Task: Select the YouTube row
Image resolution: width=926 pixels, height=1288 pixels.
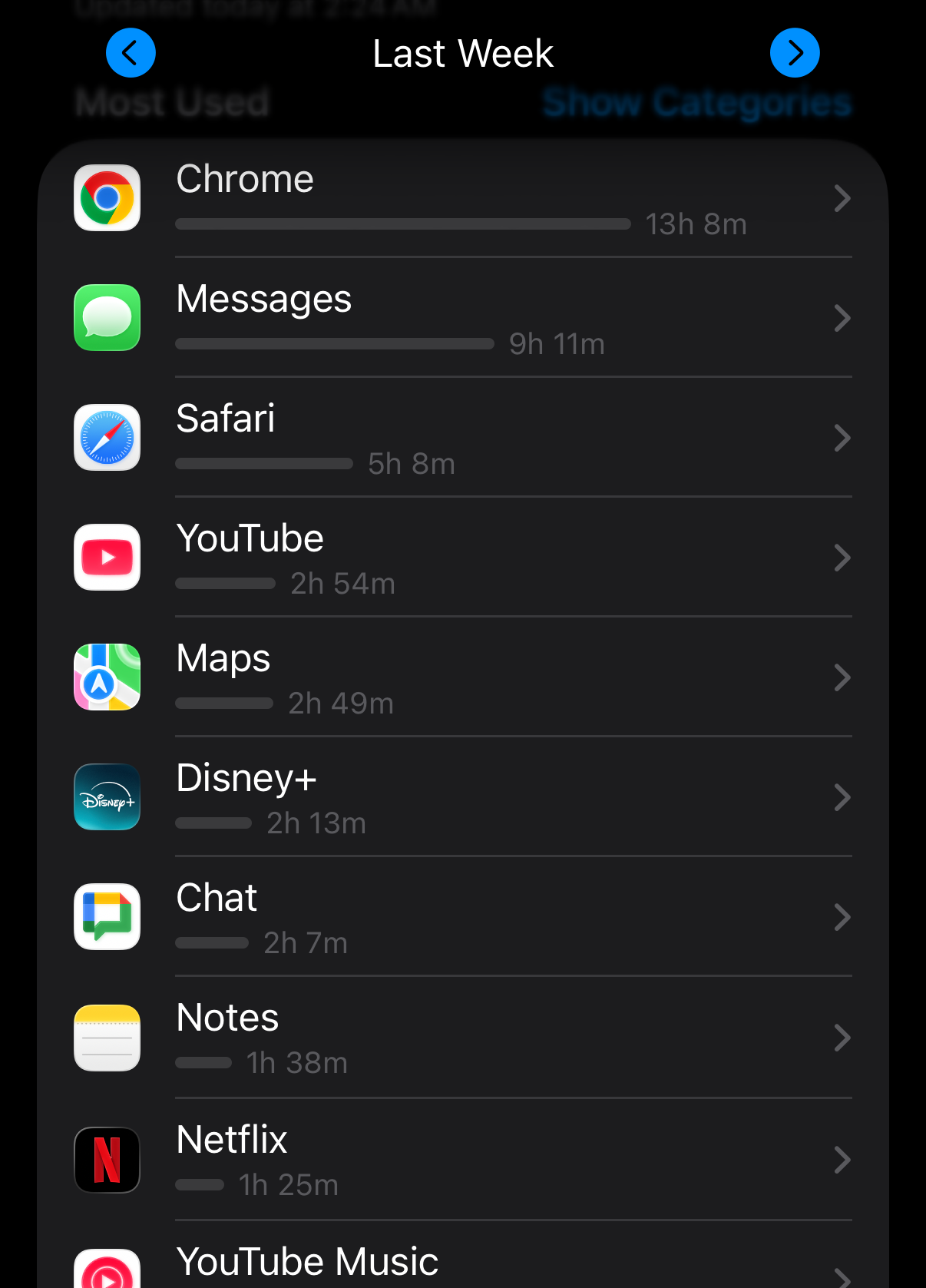Action: click(x=462, y=558)
